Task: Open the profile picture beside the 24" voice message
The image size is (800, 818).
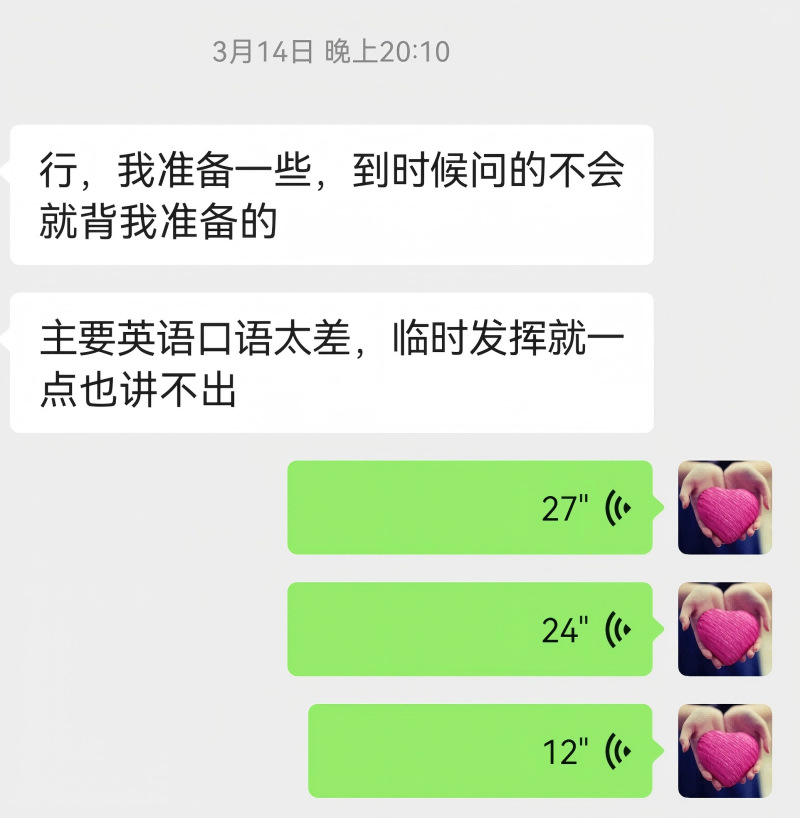Action: 724,629
